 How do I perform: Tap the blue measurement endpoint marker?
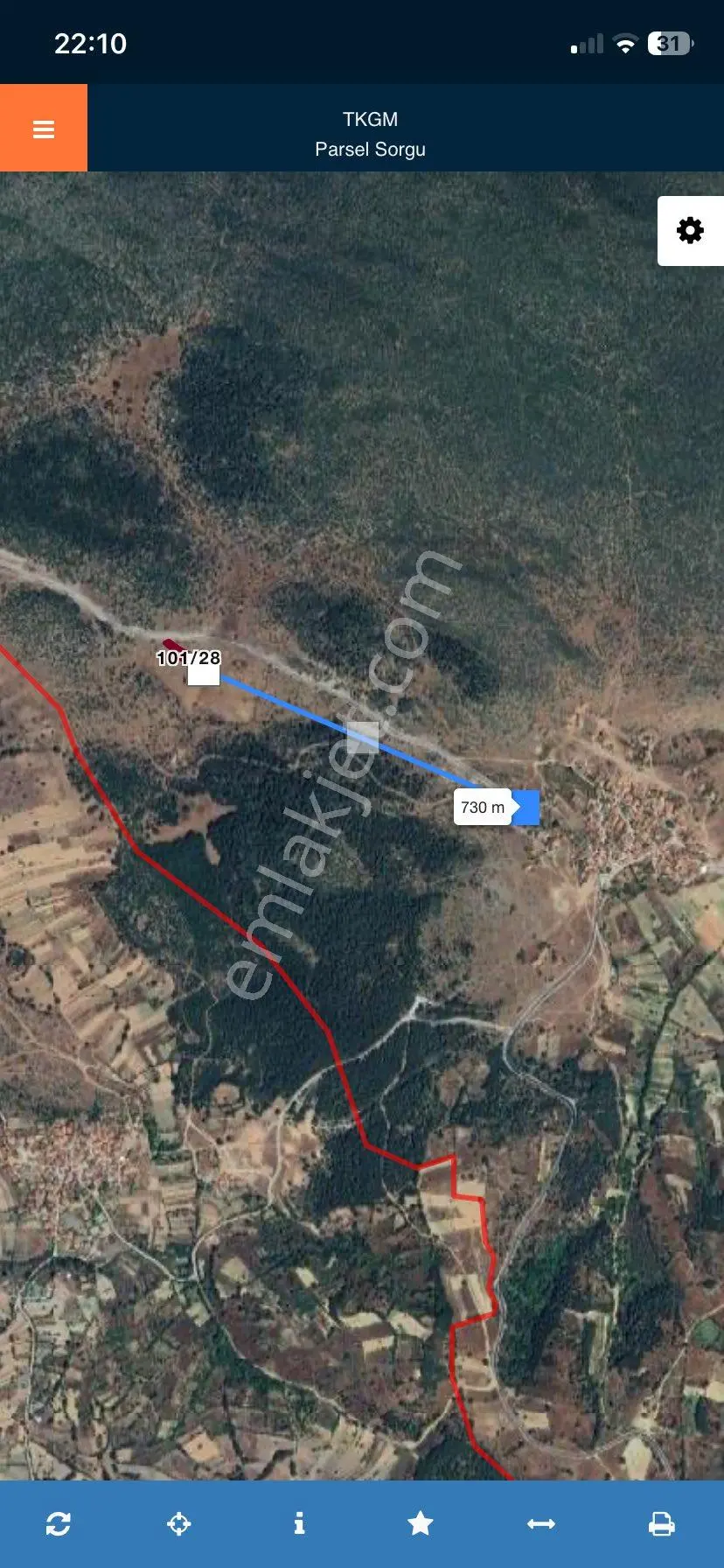tap(526, 807)
